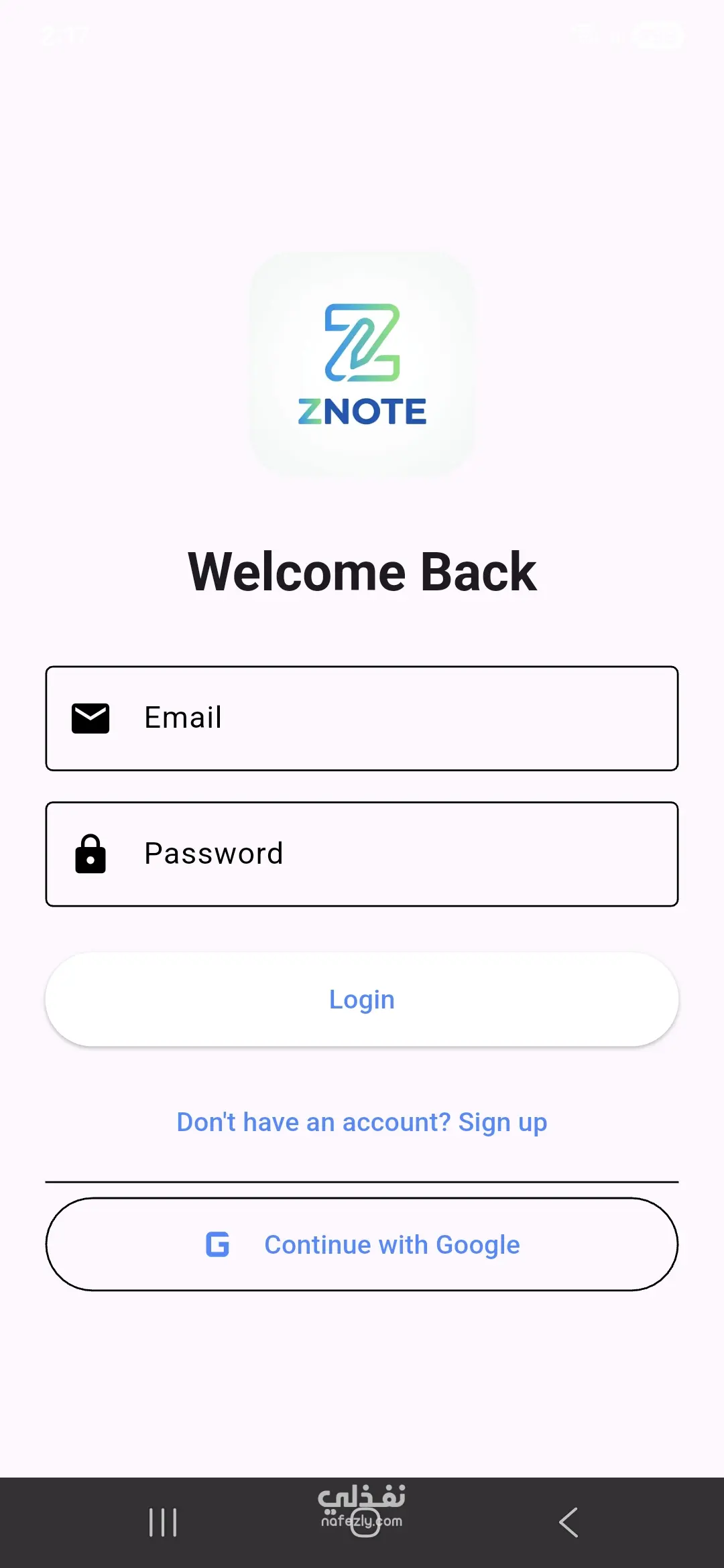
Task: Focus the Password field
Action: [362, 854]
